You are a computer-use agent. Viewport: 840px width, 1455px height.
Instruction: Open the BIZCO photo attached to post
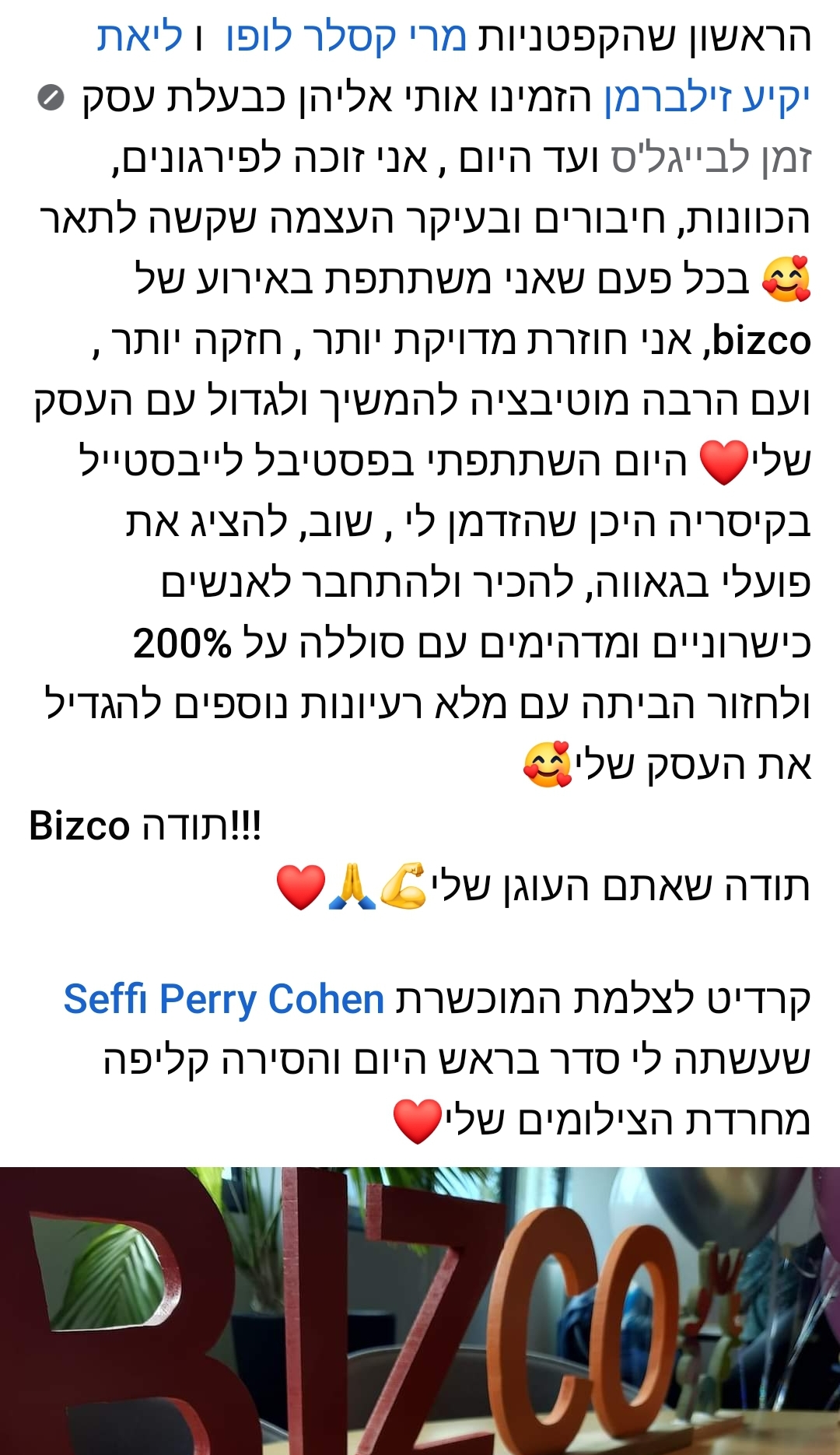point(420,1311)
